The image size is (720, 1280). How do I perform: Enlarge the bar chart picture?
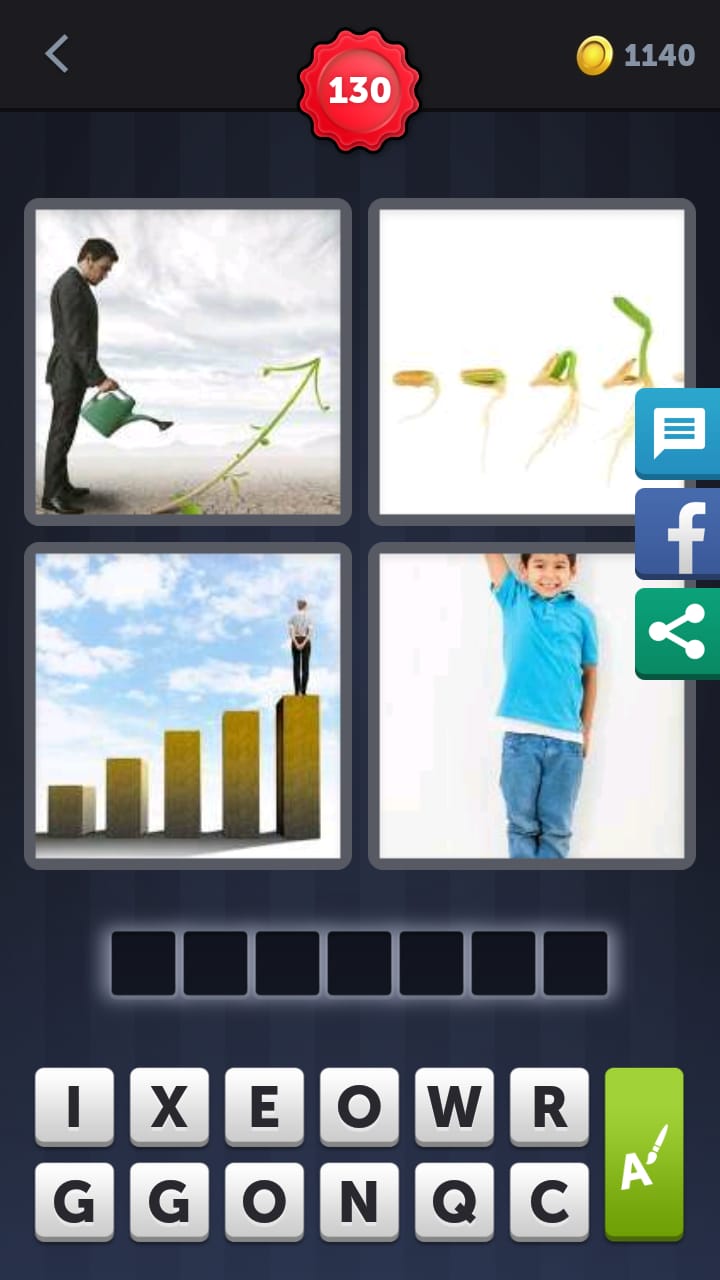tap(188, 706)
